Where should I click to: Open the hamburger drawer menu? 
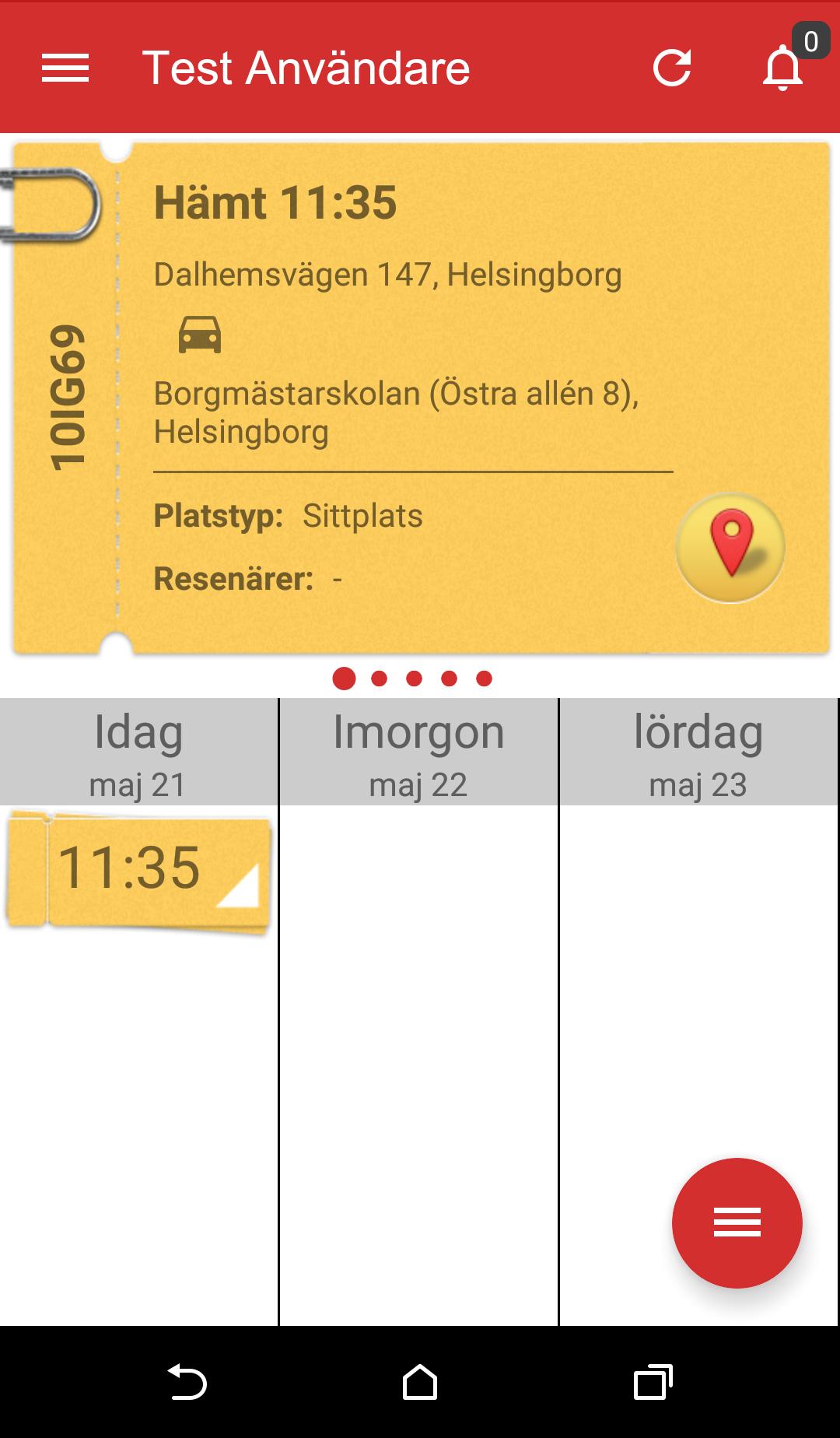pyautogui.click(x=65, y=68)
